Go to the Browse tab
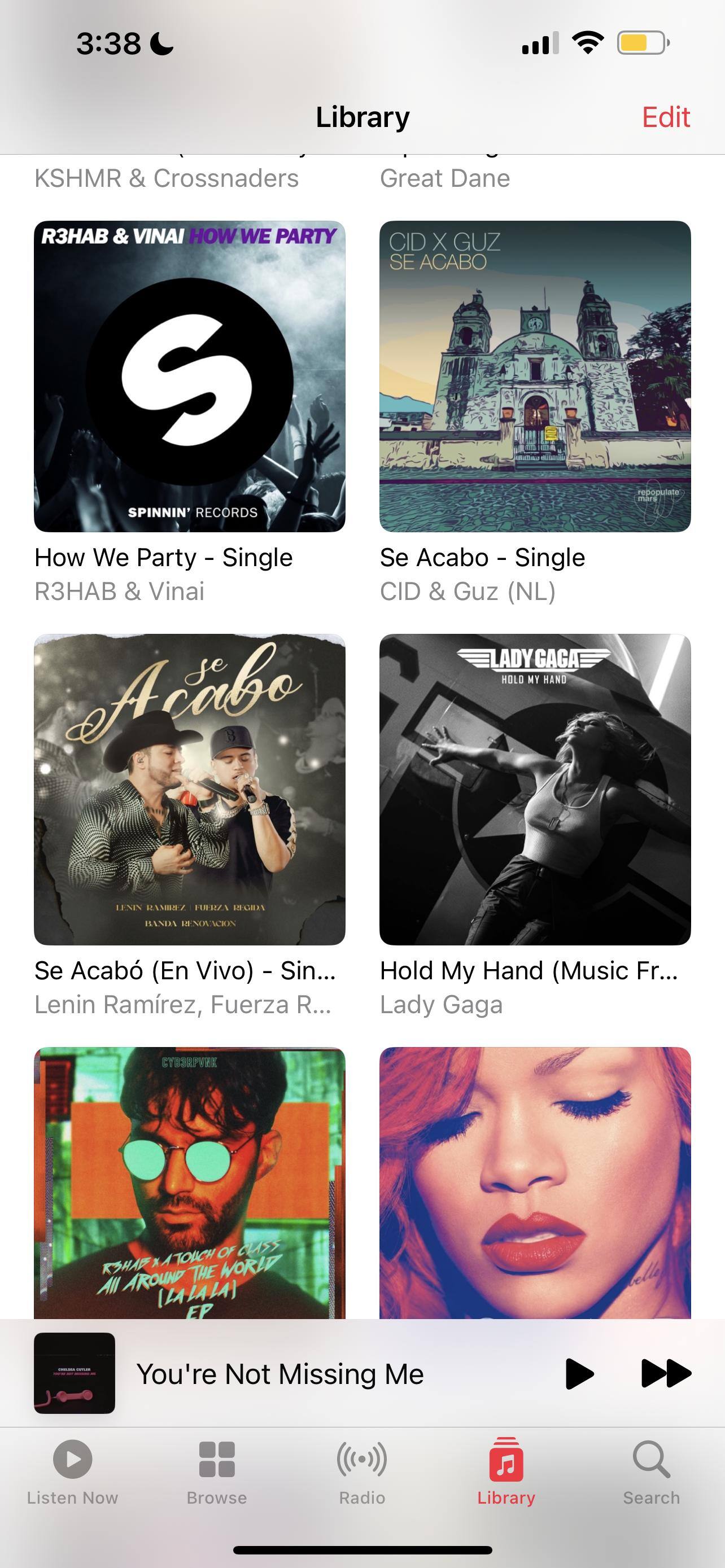Image resolution: width=725 pixels, height=1568 pixels. (x=217, y=1470)
